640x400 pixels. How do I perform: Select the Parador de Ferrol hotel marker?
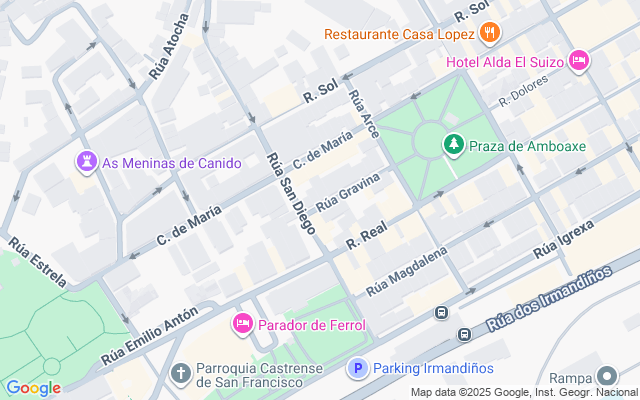pos(242,324)
